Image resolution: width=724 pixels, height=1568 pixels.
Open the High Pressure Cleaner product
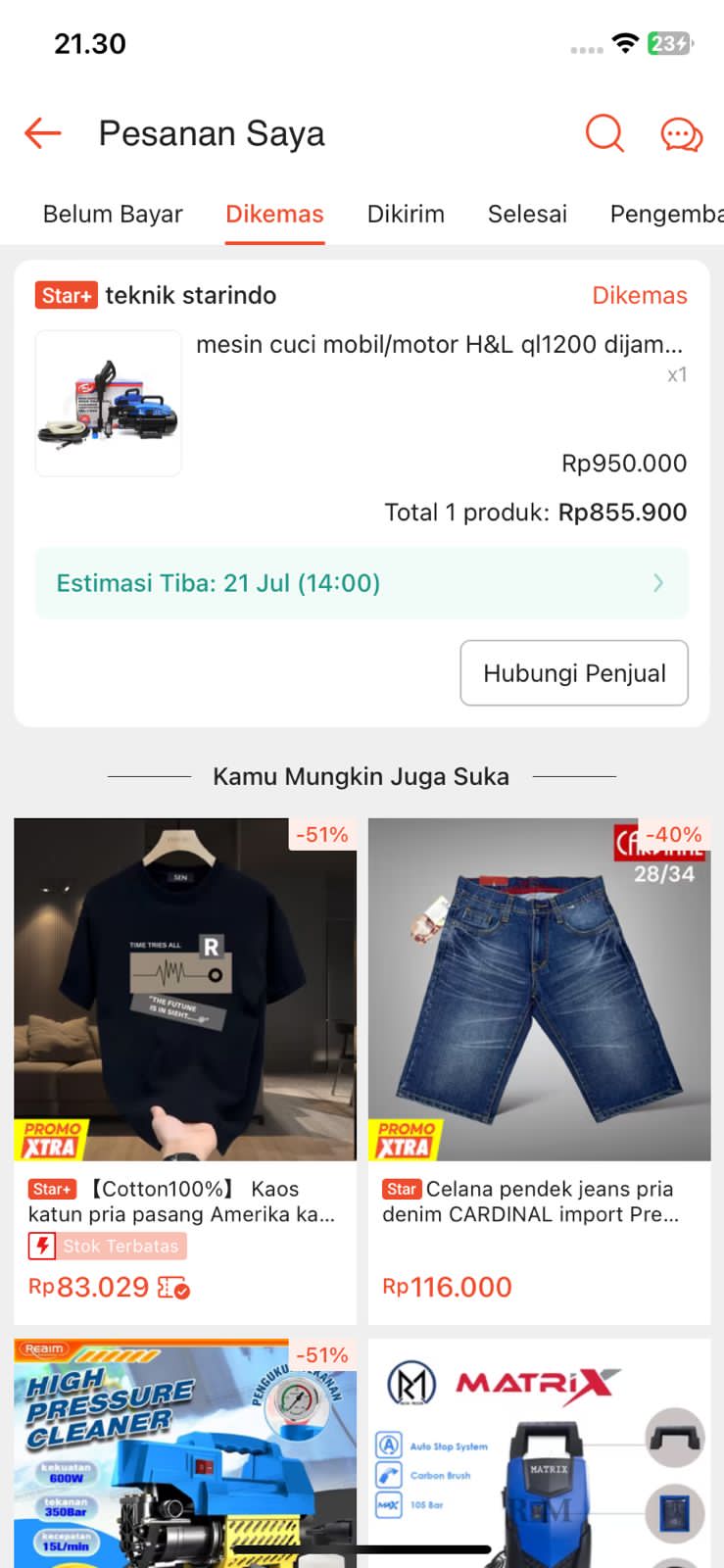pos(185,1450)
